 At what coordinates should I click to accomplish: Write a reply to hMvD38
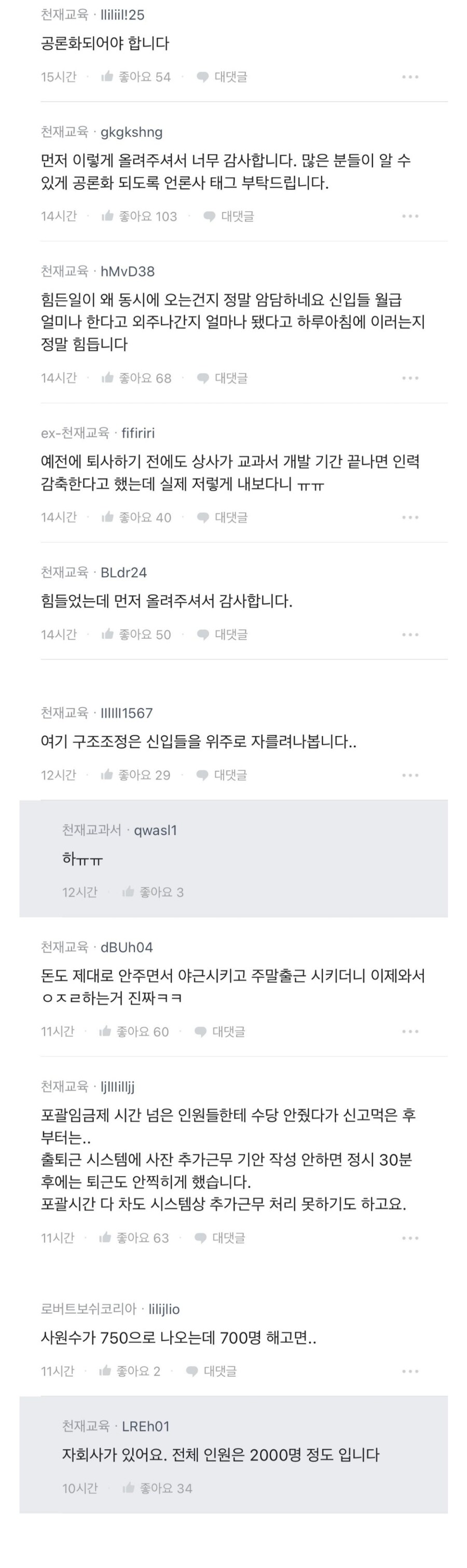222,378
